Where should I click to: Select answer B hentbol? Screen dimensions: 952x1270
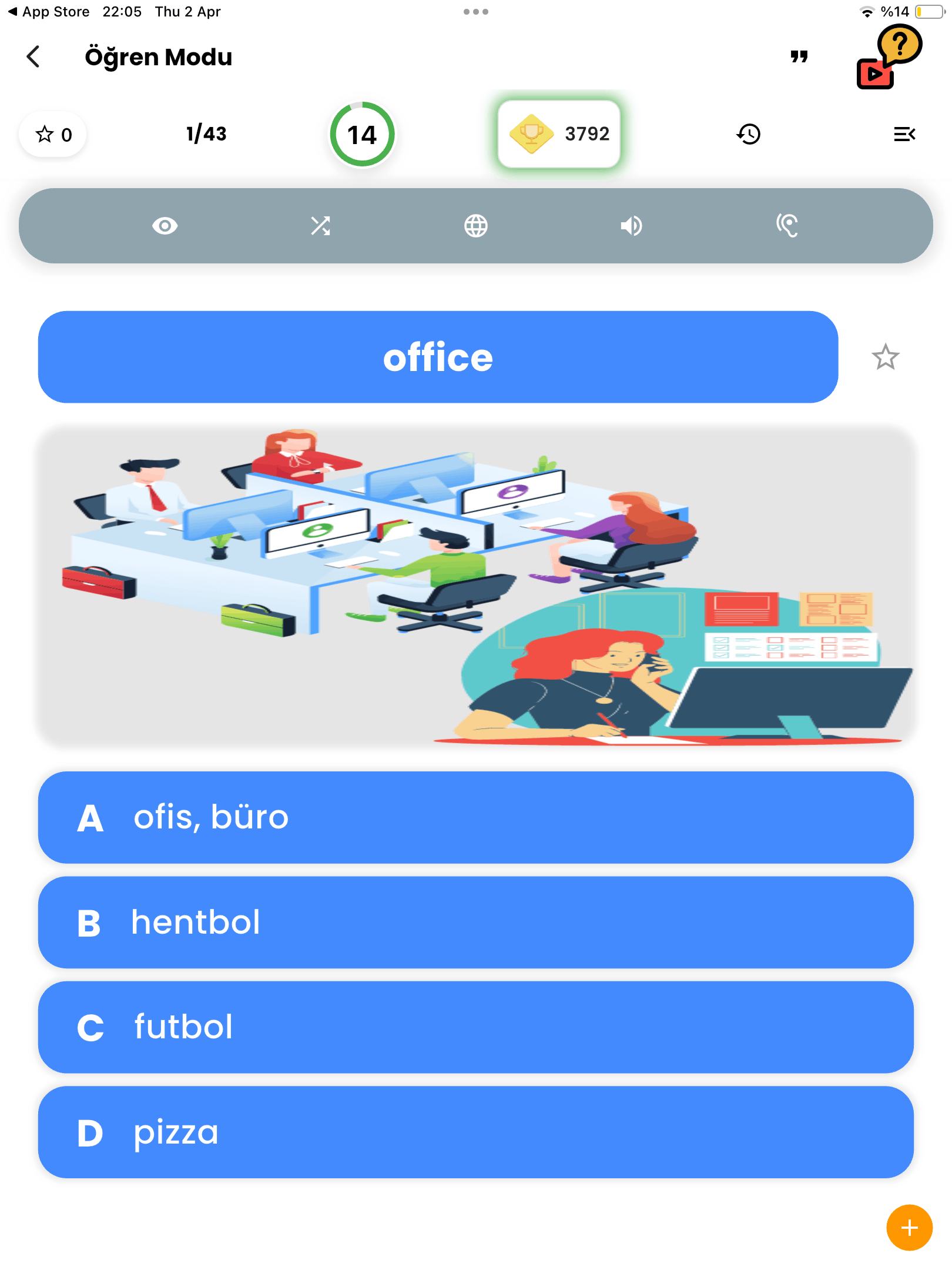click(475, 922)
